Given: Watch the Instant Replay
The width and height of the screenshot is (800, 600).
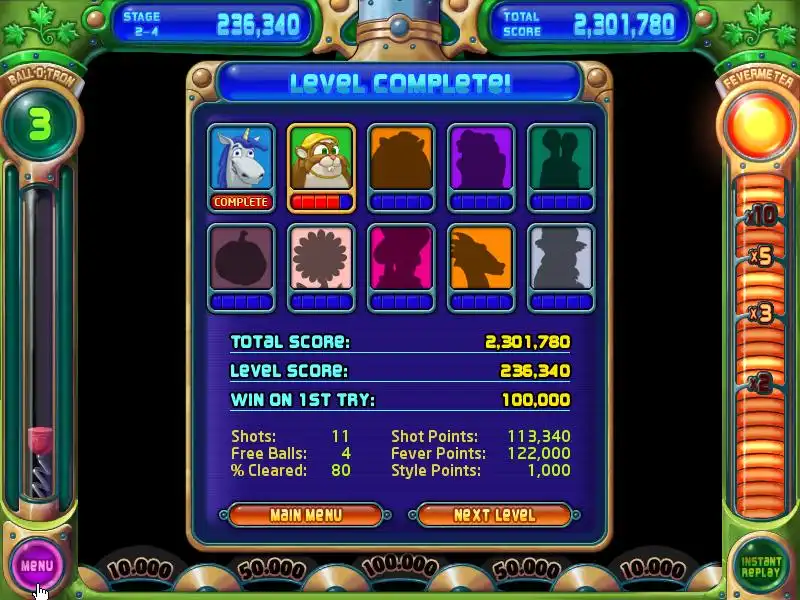Looking at the screenshot, I should [761, 568].
